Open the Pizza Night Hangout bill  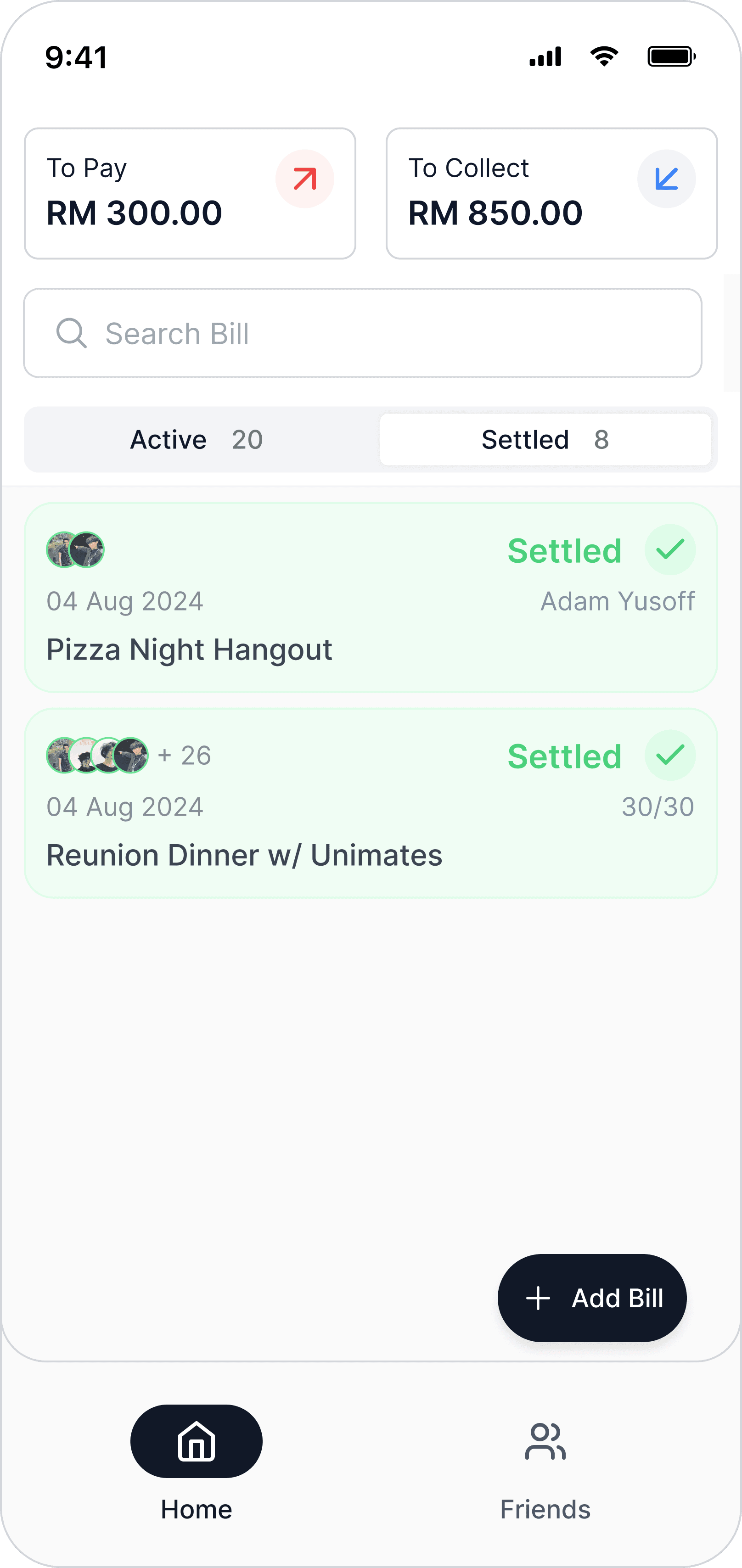370,597
